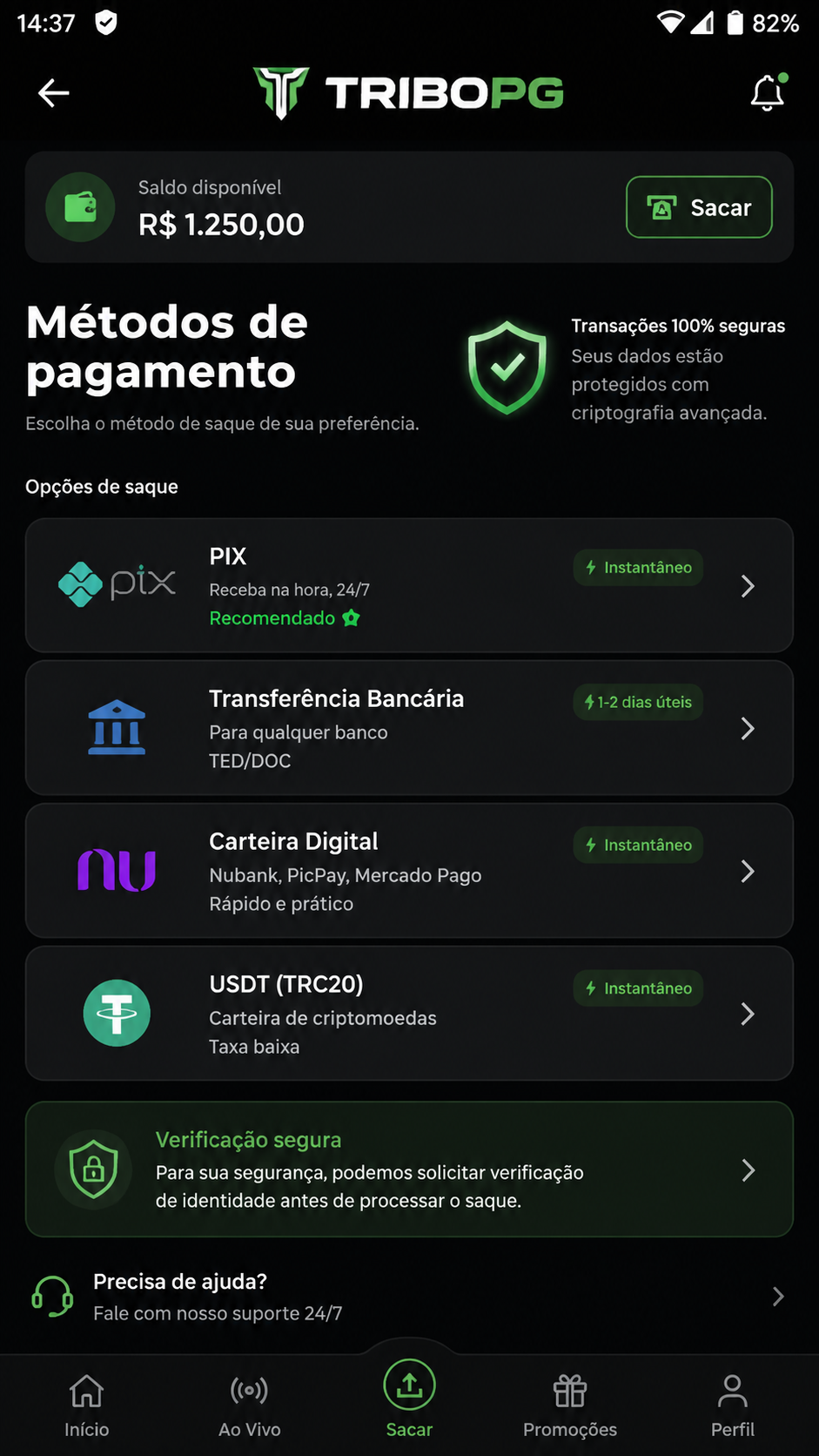Tap the Sacar button beside the balance

click(x=699, y=207)
